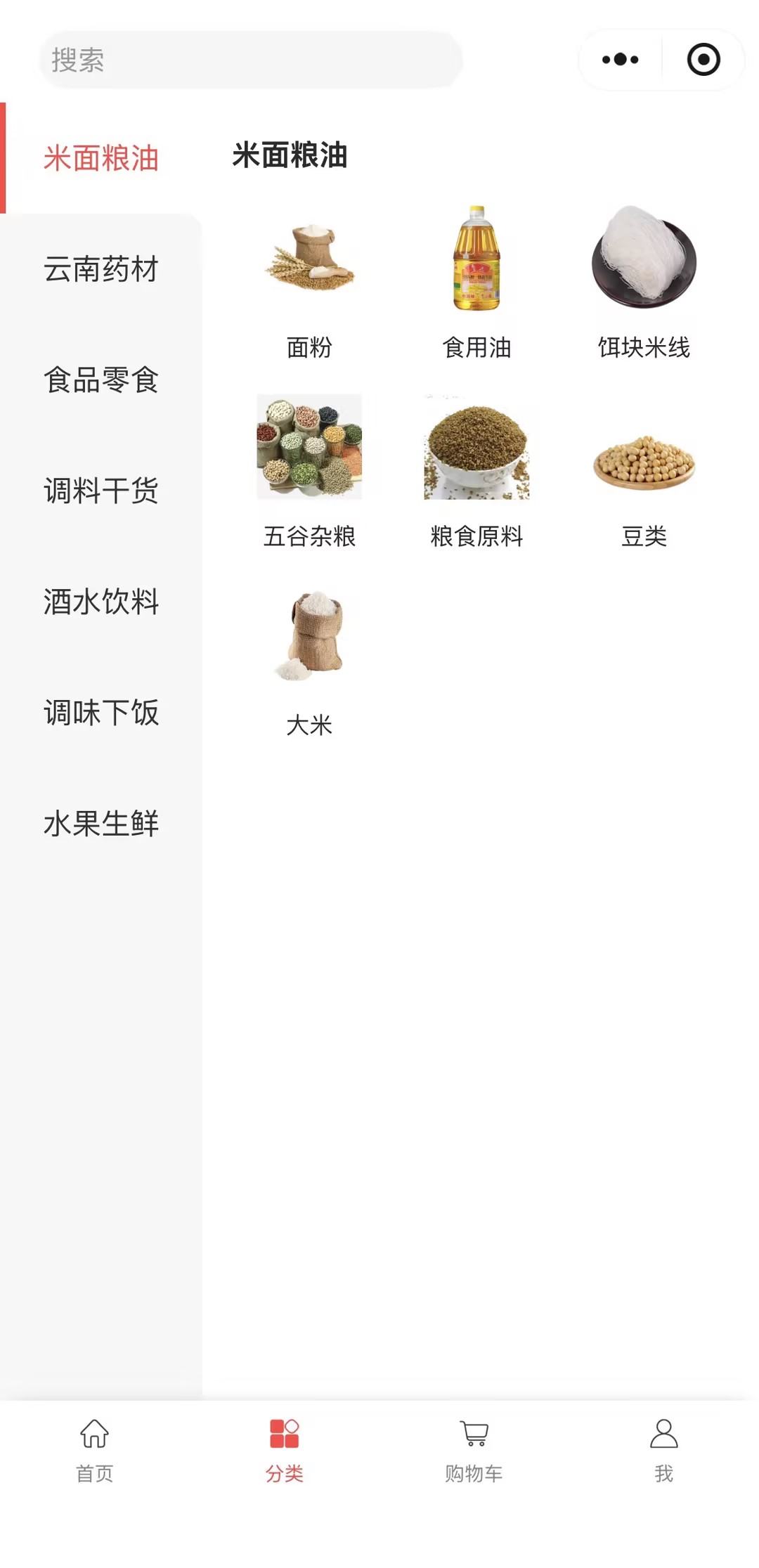Open the mini program more-options menu
Screen dimensions: 759x1568
pos(620,60)
